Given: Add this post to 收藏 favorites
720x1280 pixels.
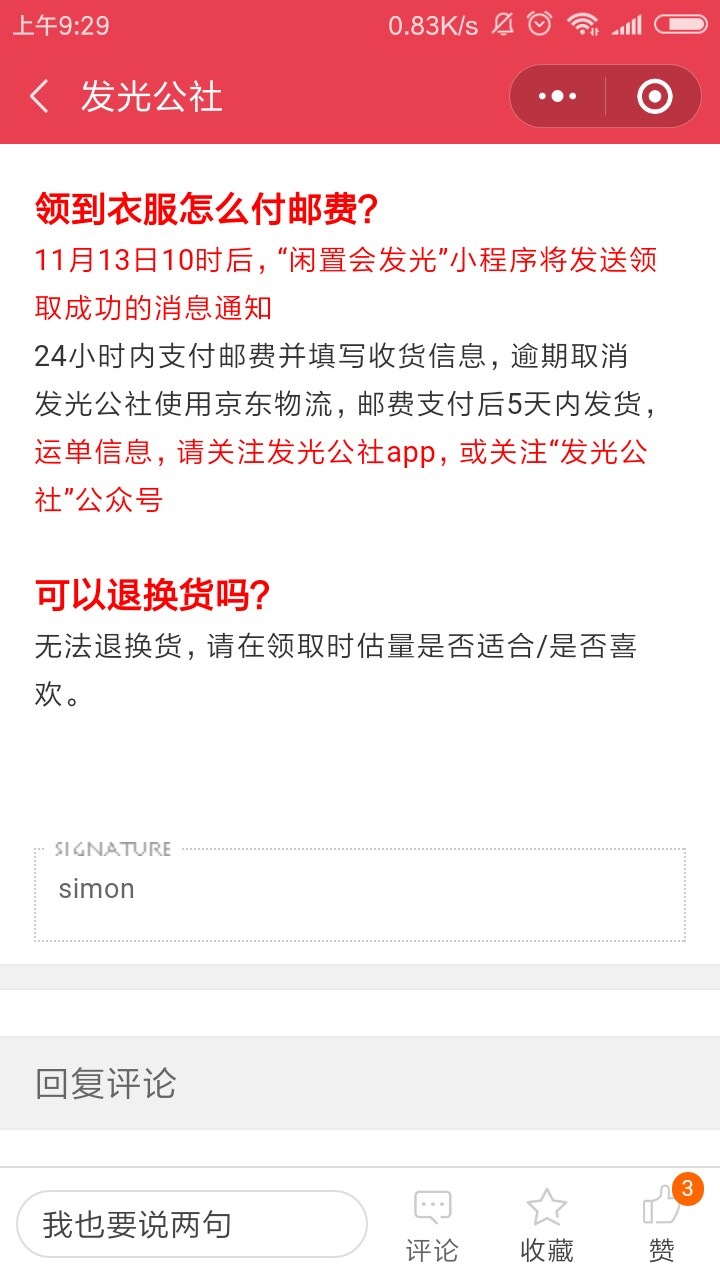Looking at the screenshot, I should tap(547, 1226).
